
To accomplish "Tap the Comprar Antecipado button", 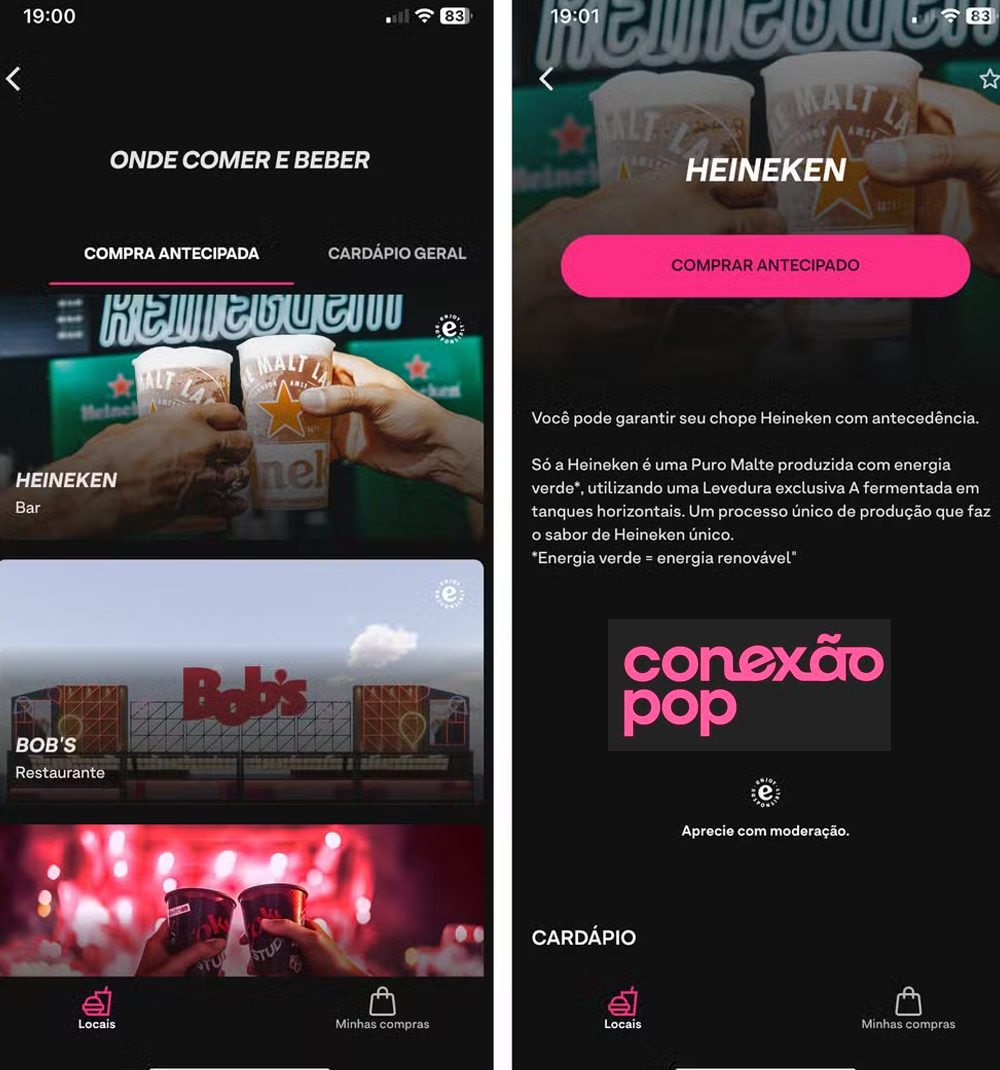I will pyautogui.click(x=765, y=266).
